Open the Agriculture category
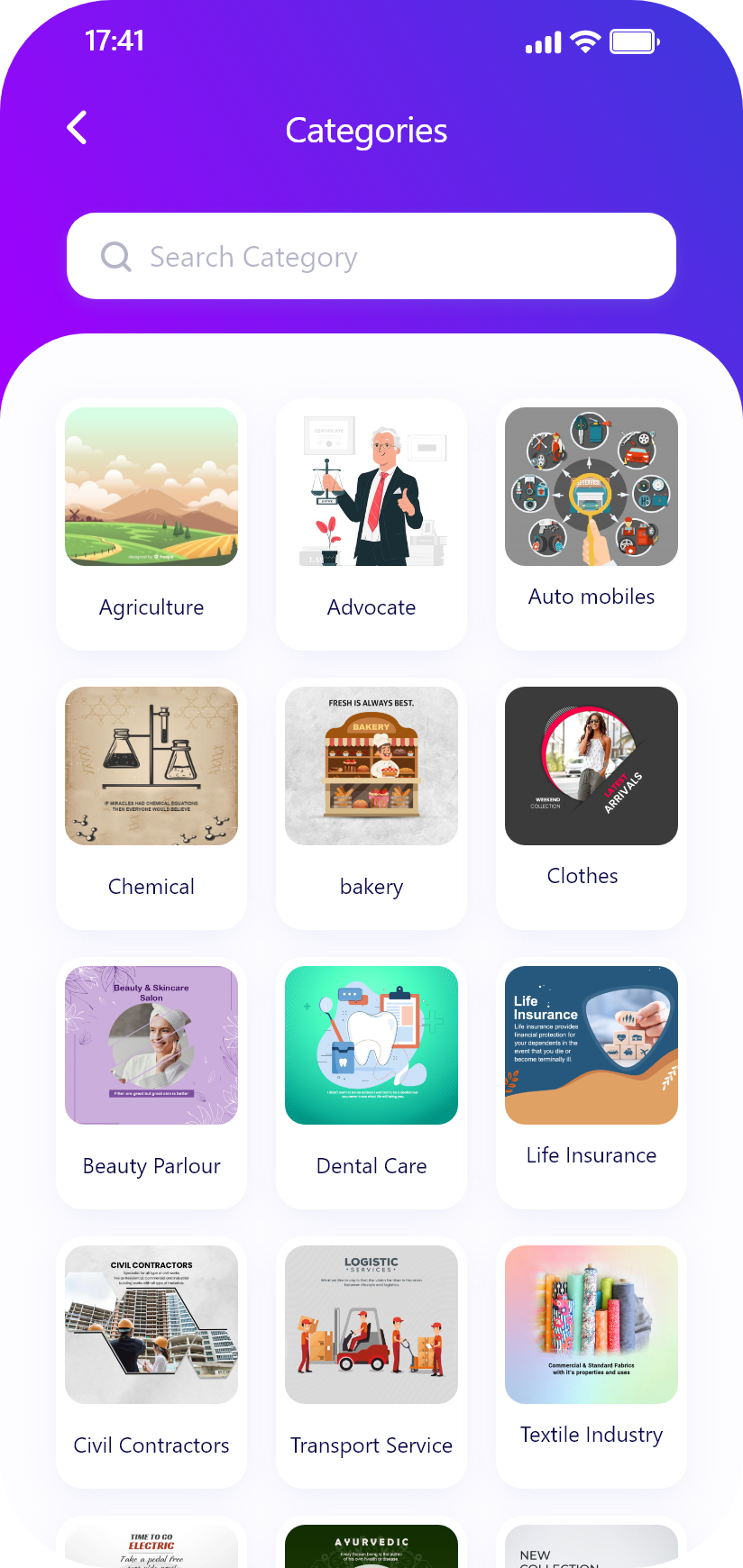The width and height of the screenshot is (743, 1568). click(151, 524)
